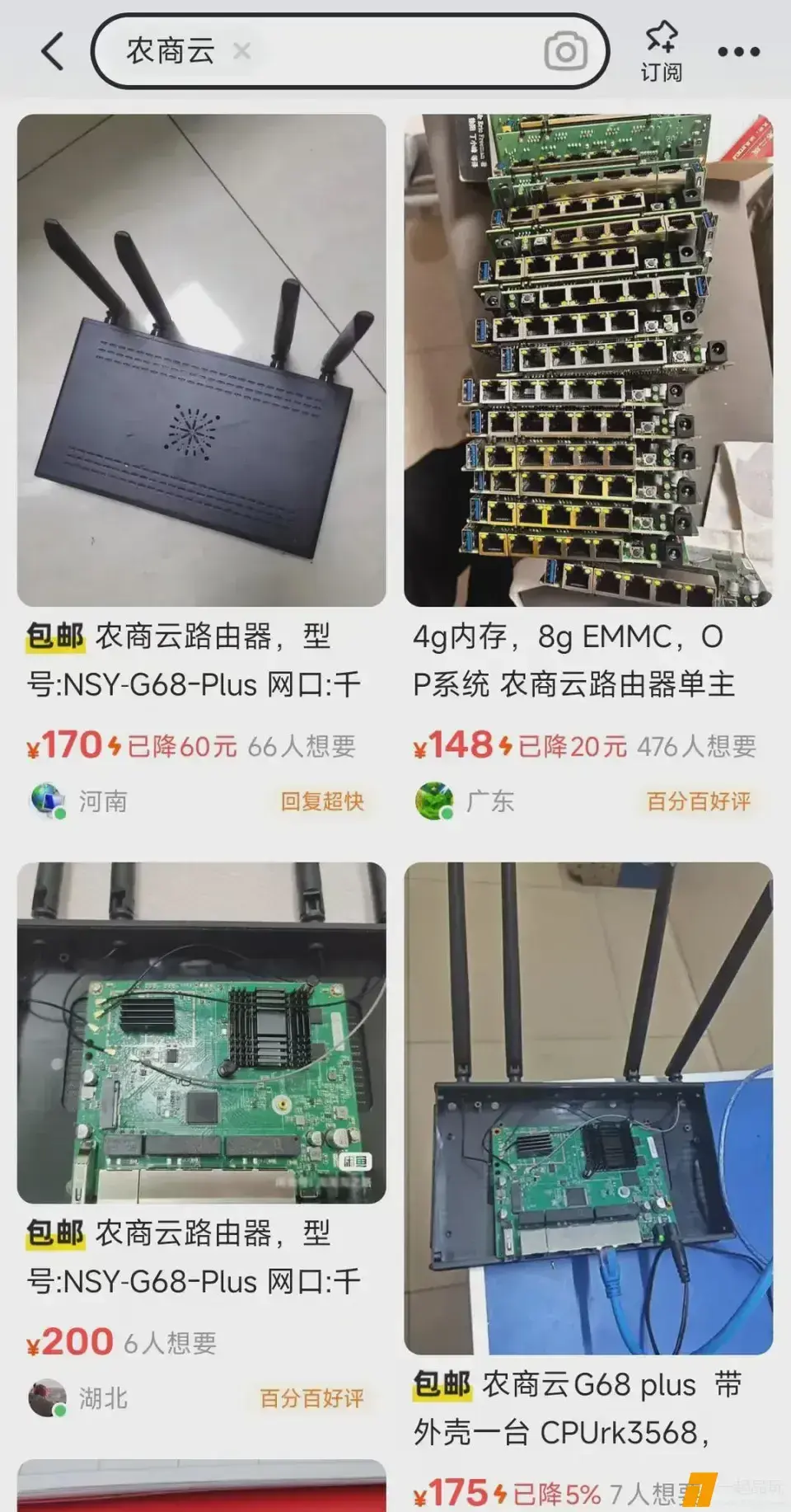Open camera image search
Screen dimensions: 791x1512
tap(565, 52)
